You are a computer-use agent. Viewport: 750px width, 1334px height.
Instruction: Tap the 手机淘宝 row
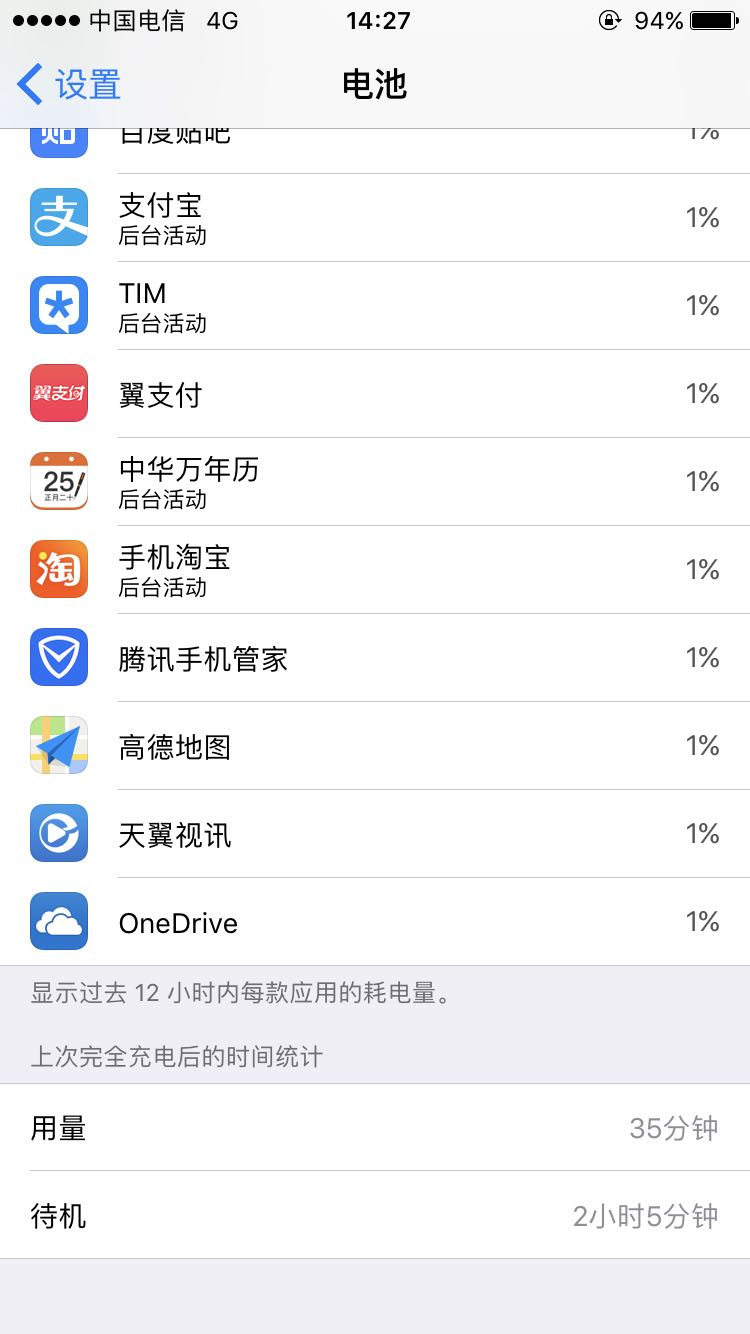click(x=375, y=570)
